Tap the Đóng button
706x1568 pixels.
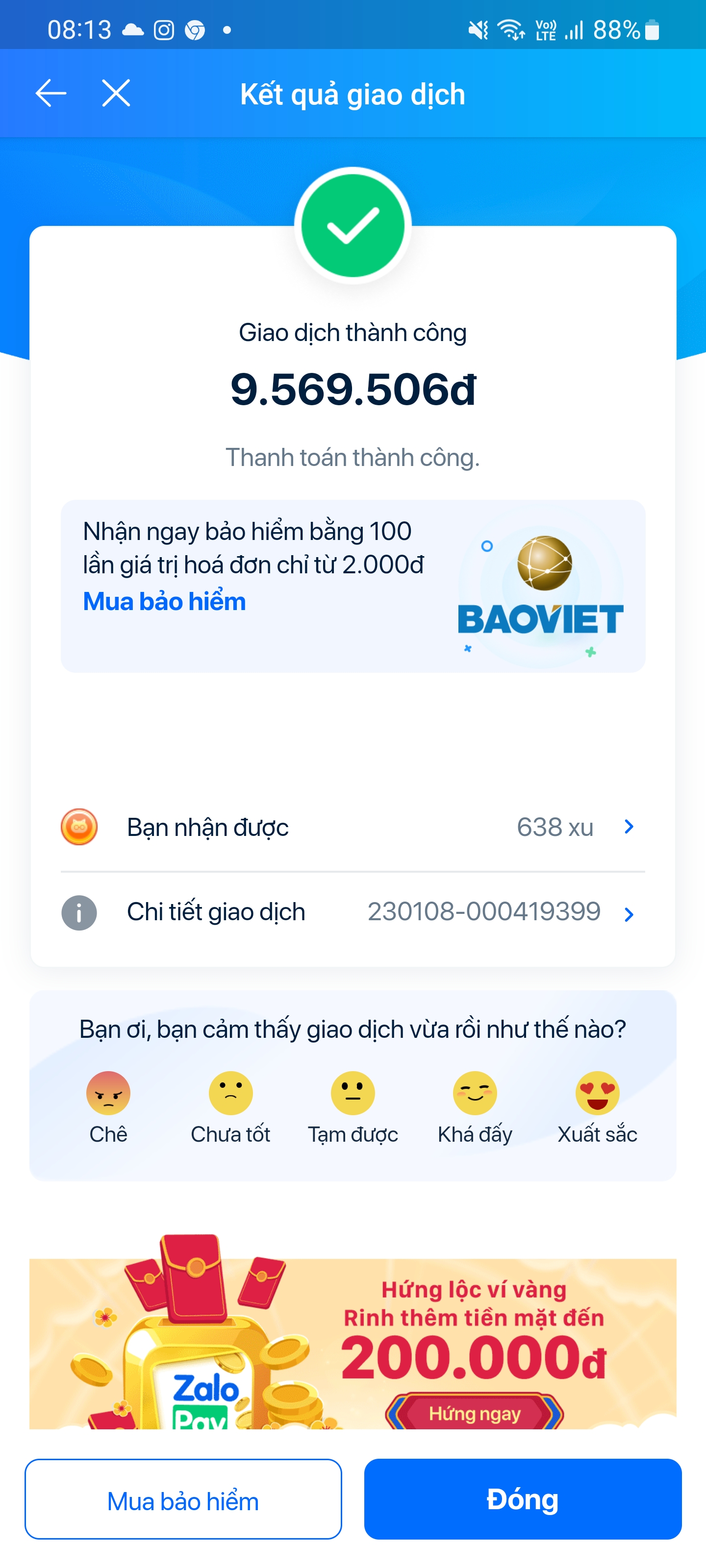coord(522,1499)
